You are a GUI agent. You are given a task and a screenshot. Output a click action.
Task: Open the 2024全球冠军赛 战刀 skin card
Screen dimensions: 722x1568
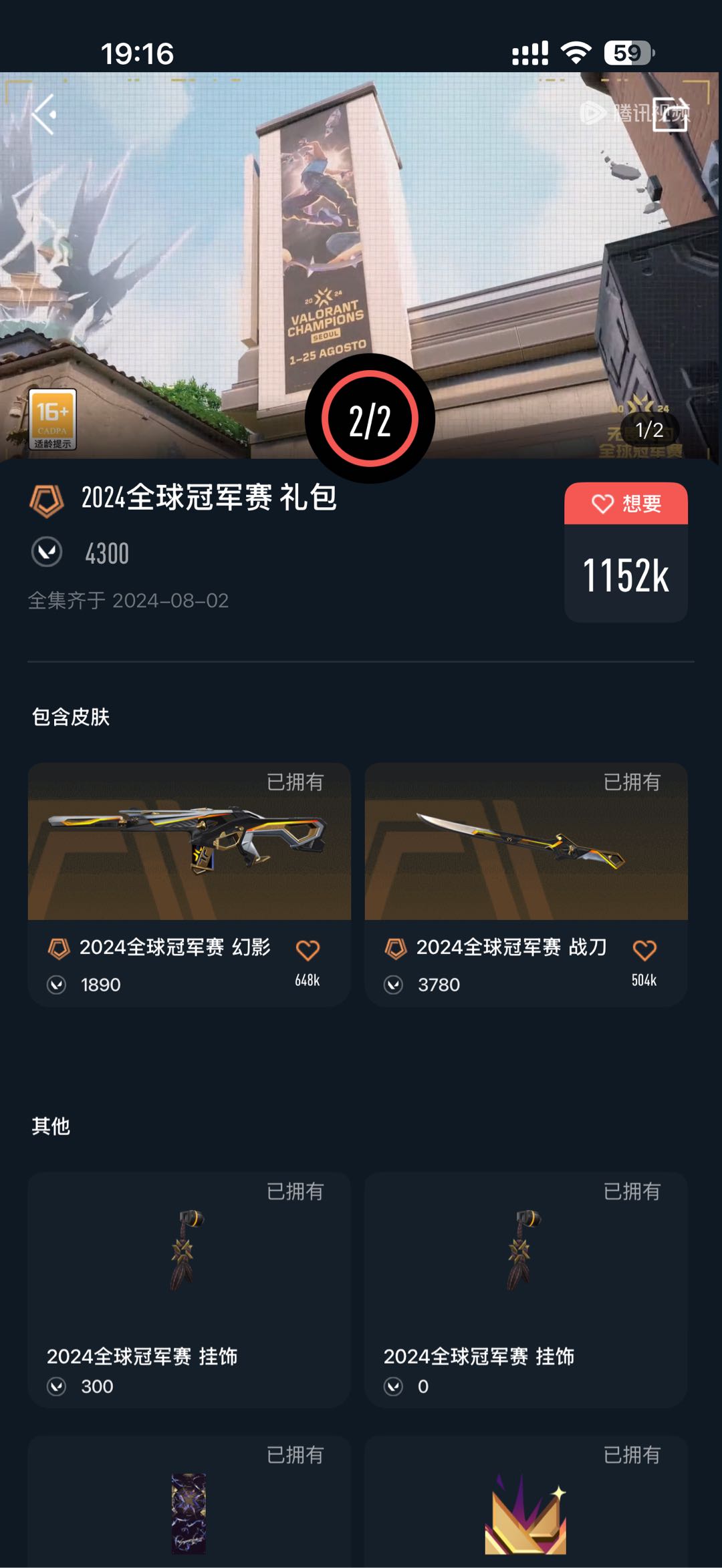click(x=526, y=842)
